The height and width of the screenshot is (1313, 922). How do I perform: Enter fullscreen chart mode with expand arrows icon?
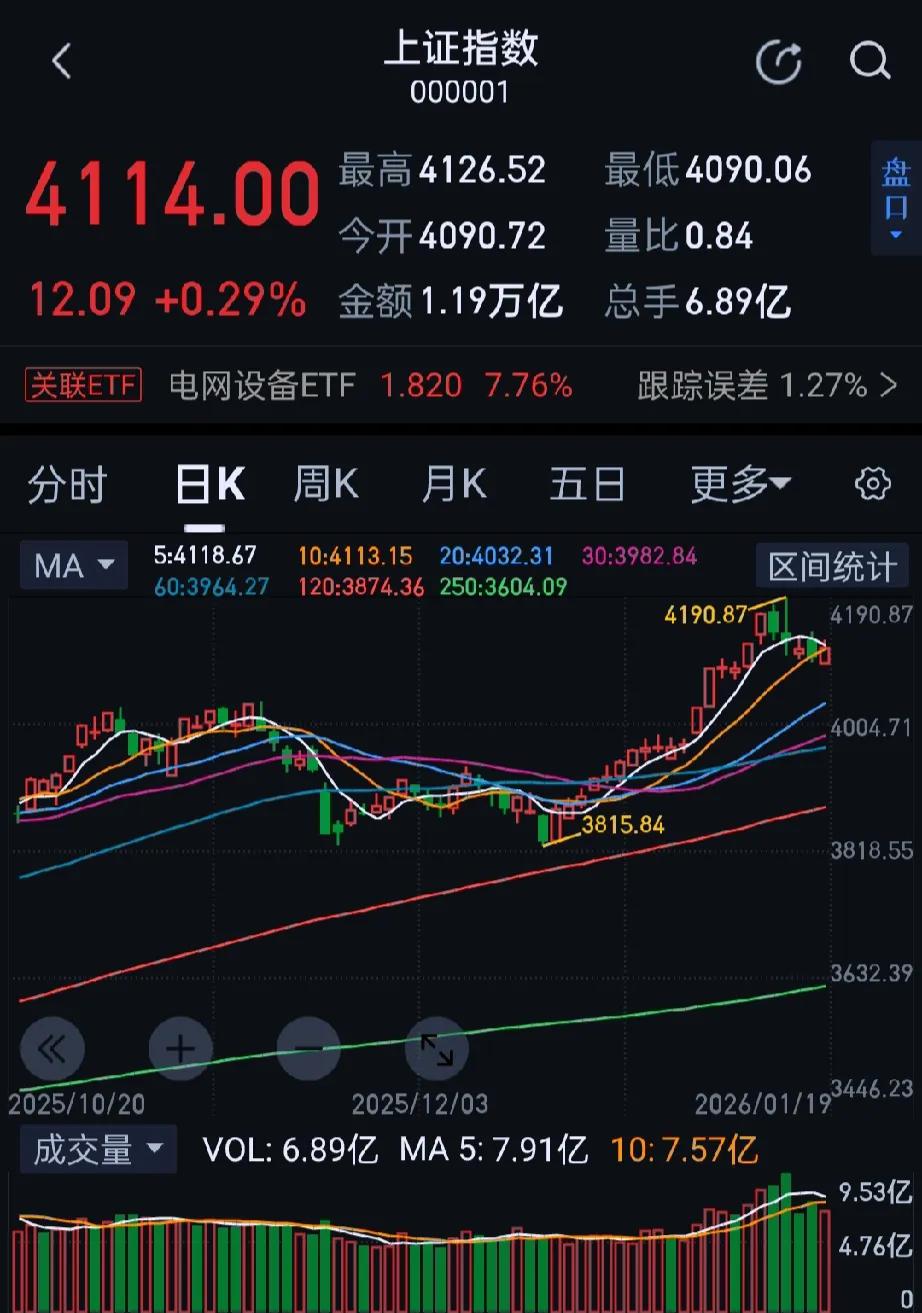[x=437, y=1048]
